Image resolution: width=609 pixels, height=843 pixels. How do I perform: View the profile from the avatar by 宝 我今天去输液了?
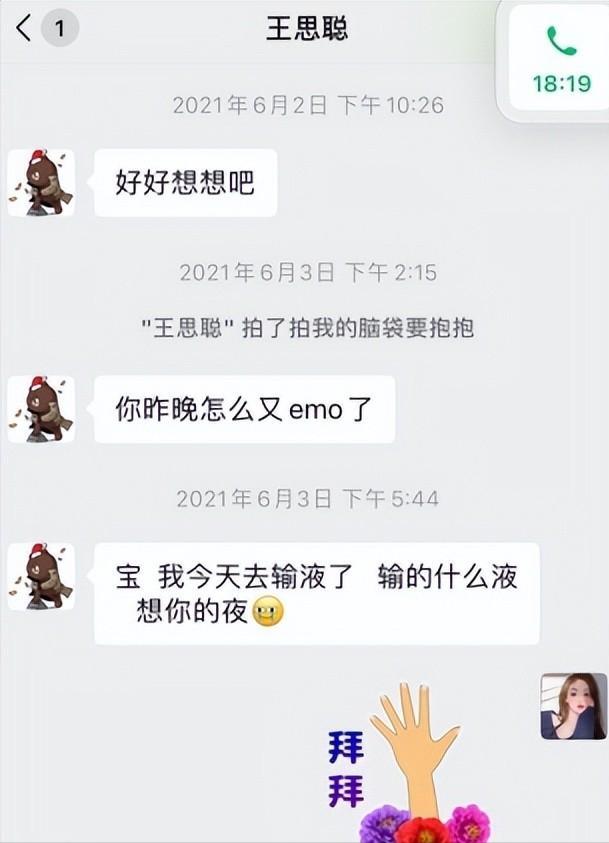[x=42, y=577]
